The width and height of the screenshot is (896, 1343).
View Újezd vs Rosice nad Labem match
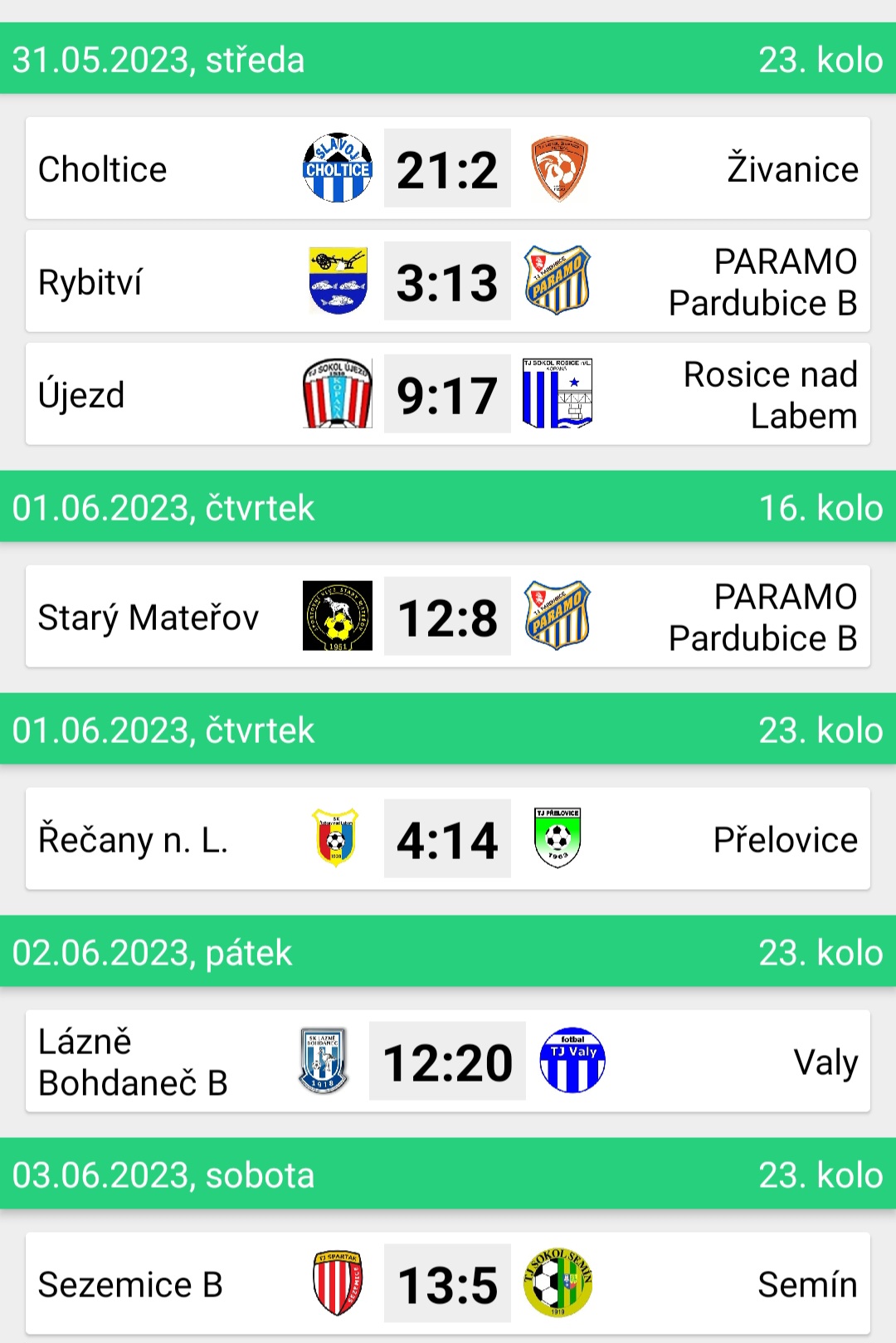(x=447, y=394)
